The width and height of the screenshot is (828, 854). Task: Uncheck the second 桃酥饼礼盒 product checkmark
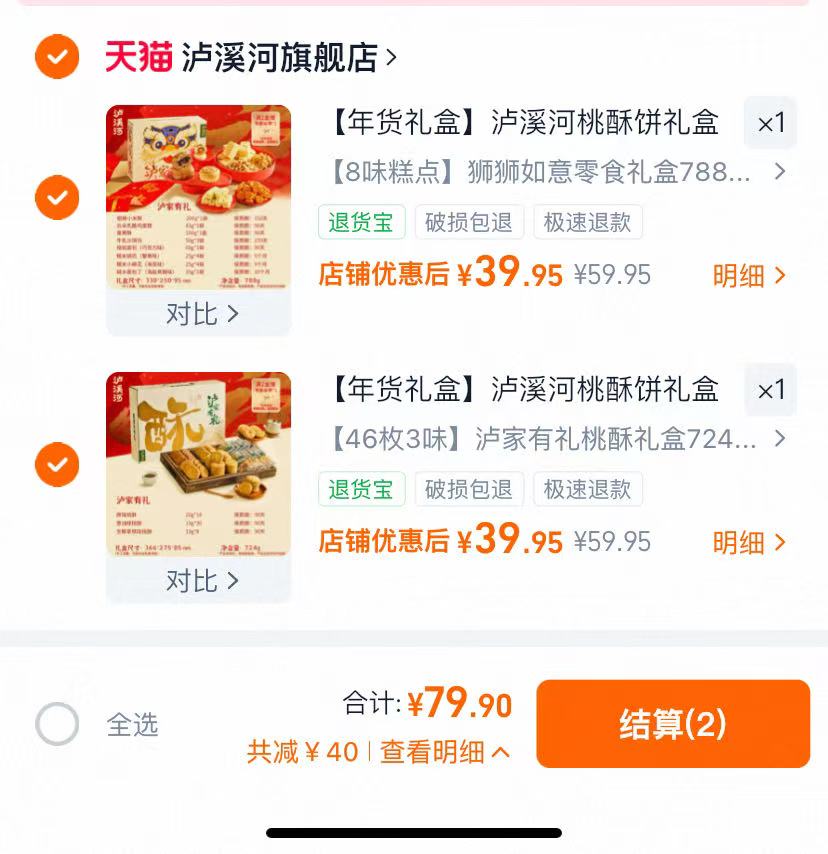pos(57,465)
